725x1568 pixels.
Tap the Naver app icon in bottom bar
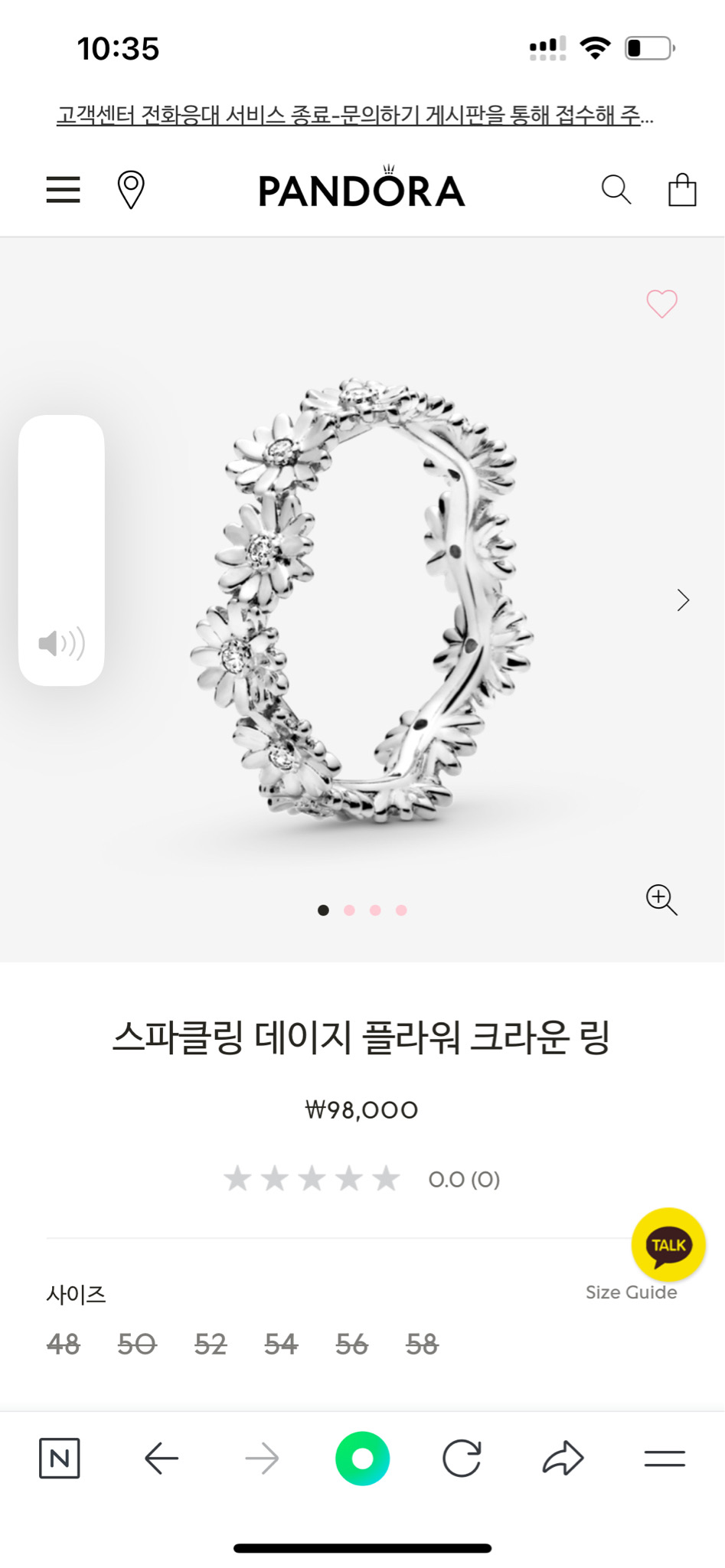coord(59,1458)
